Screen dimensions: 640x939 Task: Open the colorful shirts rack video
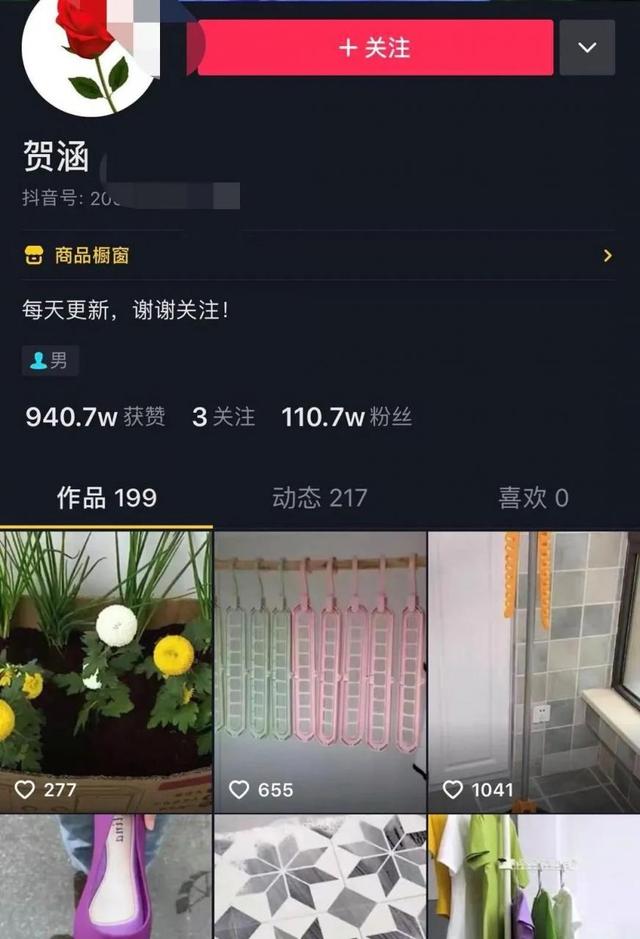[534, 877]
